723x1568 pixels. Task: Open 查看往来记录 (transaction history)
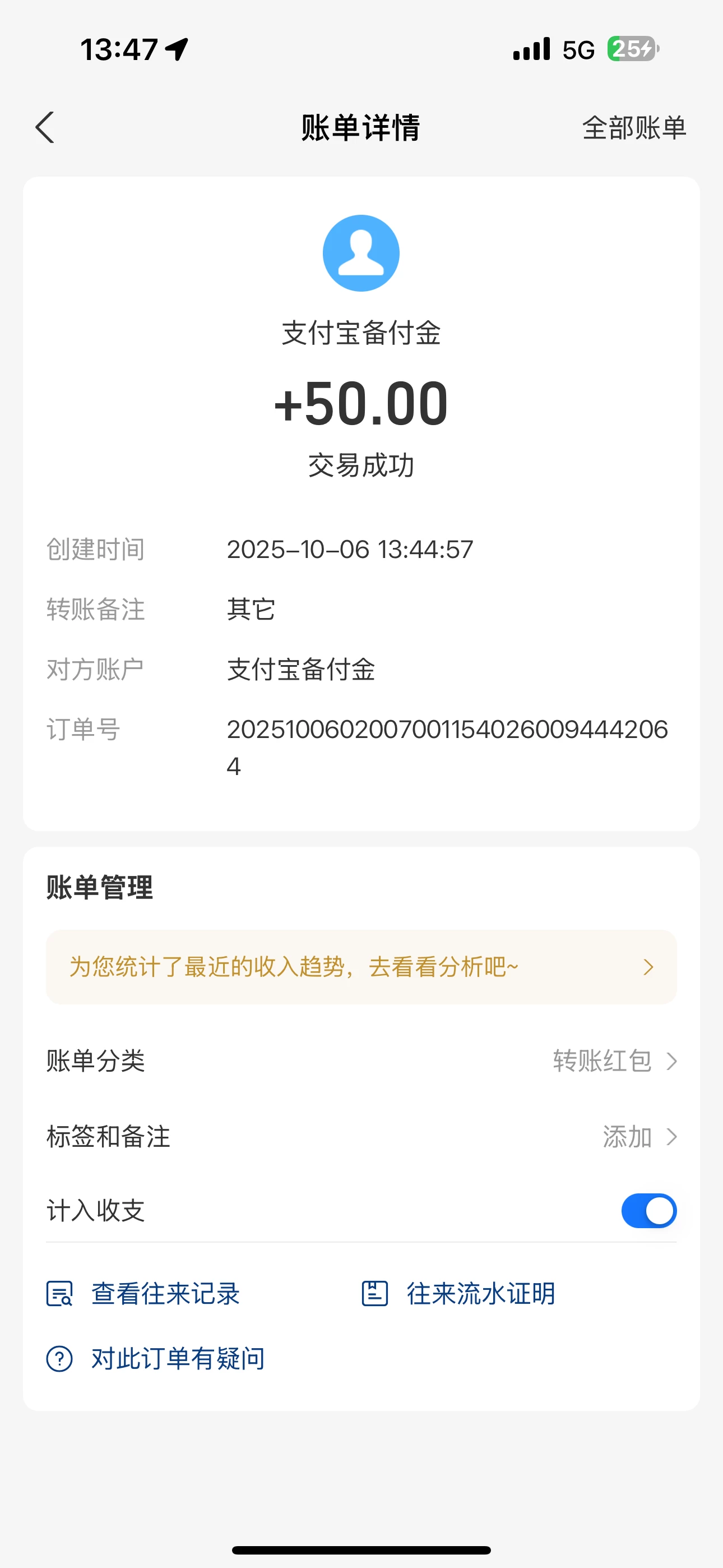pyautogui.click(x=144, y=1293)
